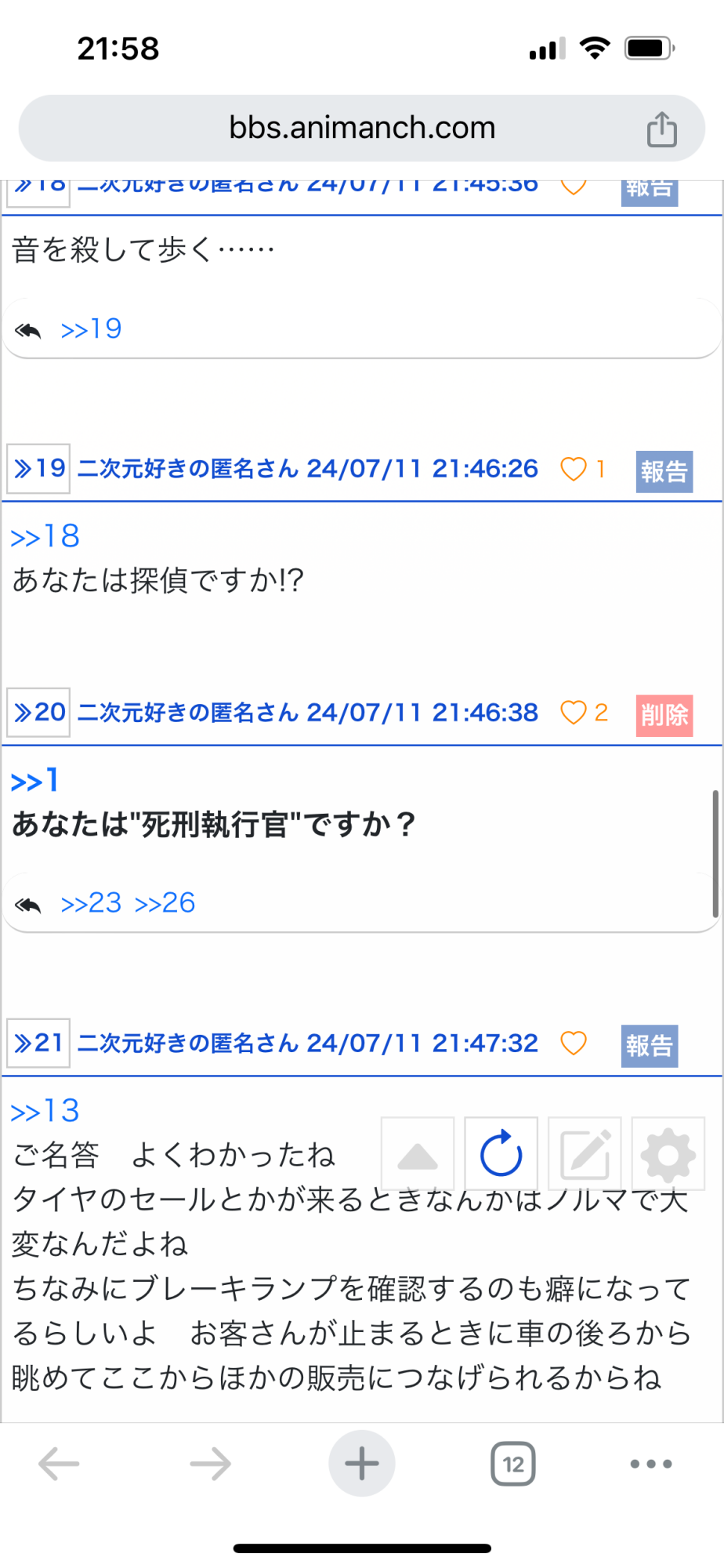Like post 20
The image size is (724, 1568).
click(574, 713)
